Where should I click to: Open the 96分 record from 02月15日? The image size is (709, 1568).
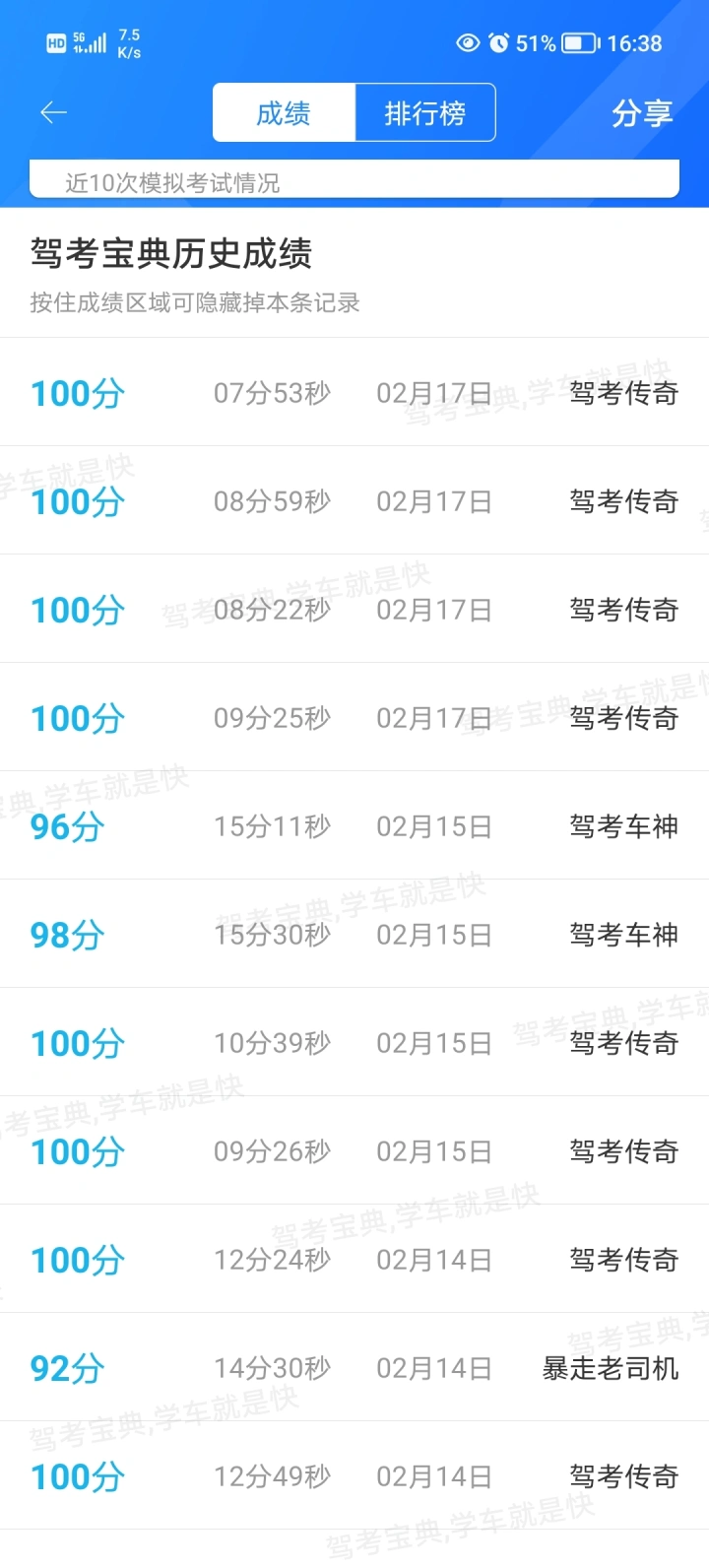pos(354,825)
